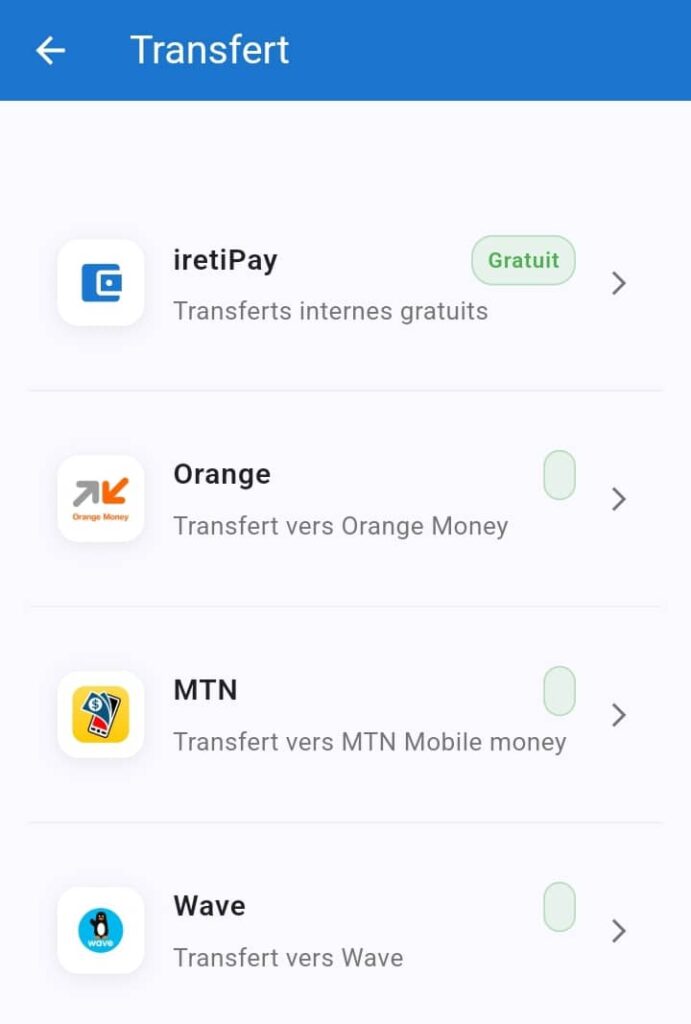691x1024 pixels.
Task: Go back from the Transfert screen
Action: tap(50, 51)
